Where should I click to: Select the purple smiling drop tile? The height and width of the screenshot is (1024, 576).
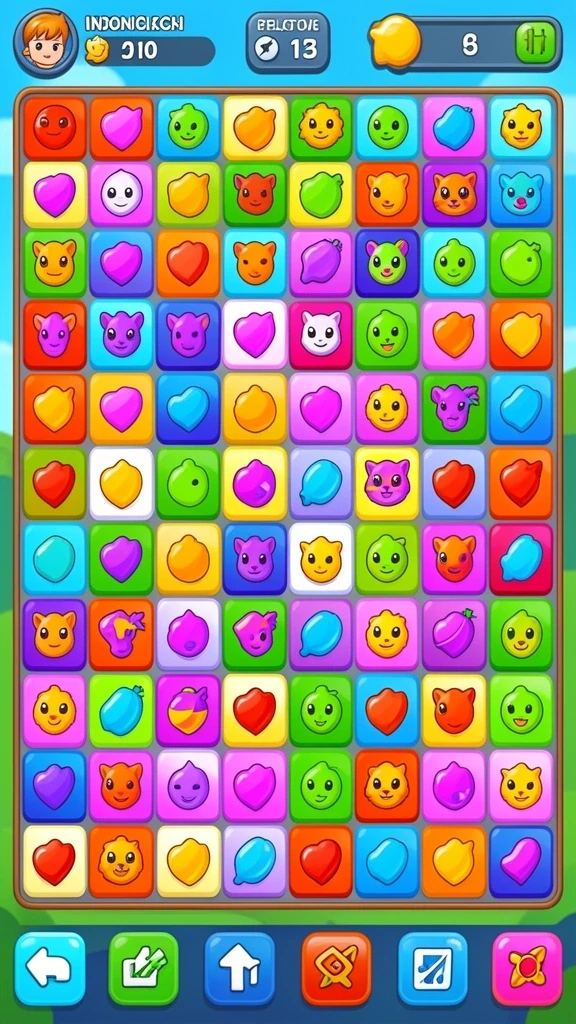click(188, 785)
